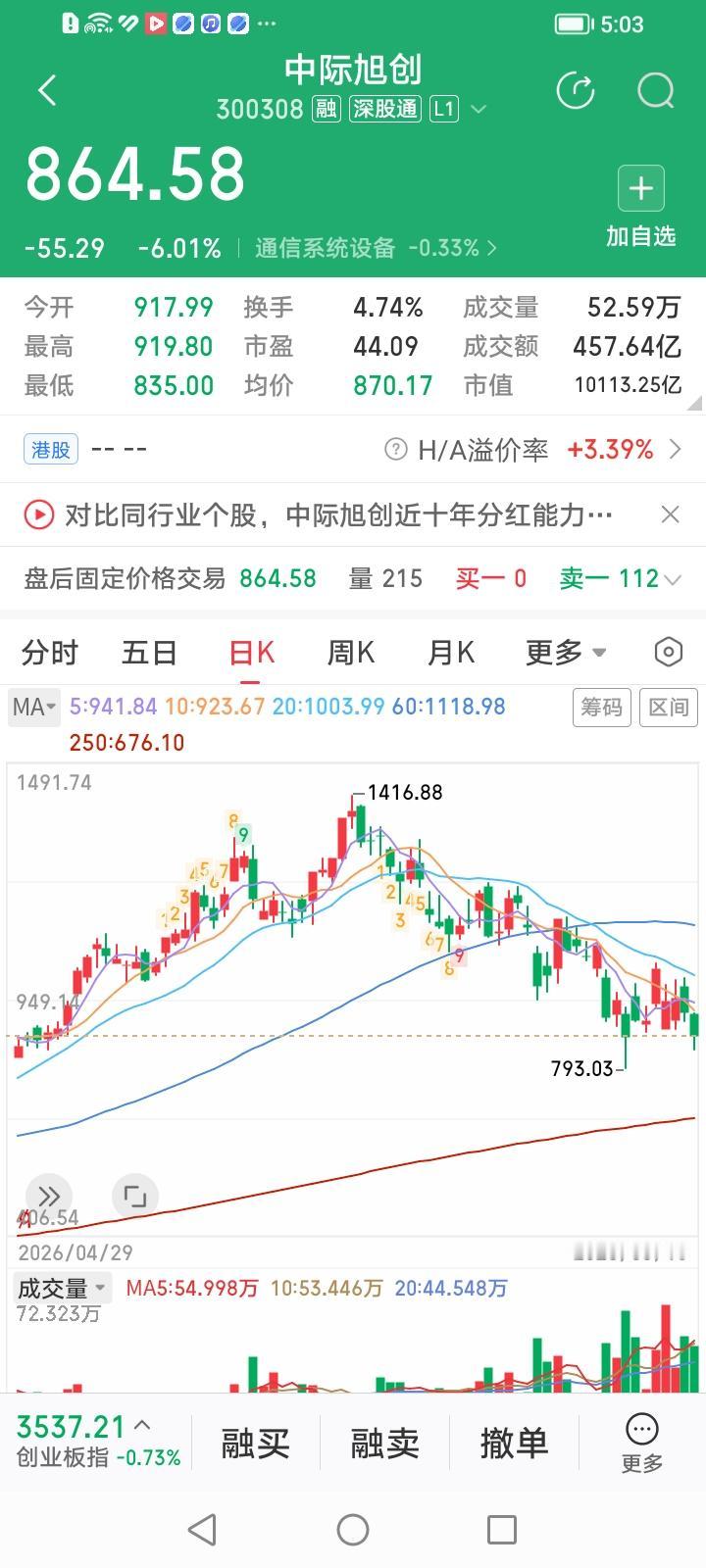The image size is (706, 1568).
Task: Switch to the 分时 chart tab
Action: click(49, 653)
